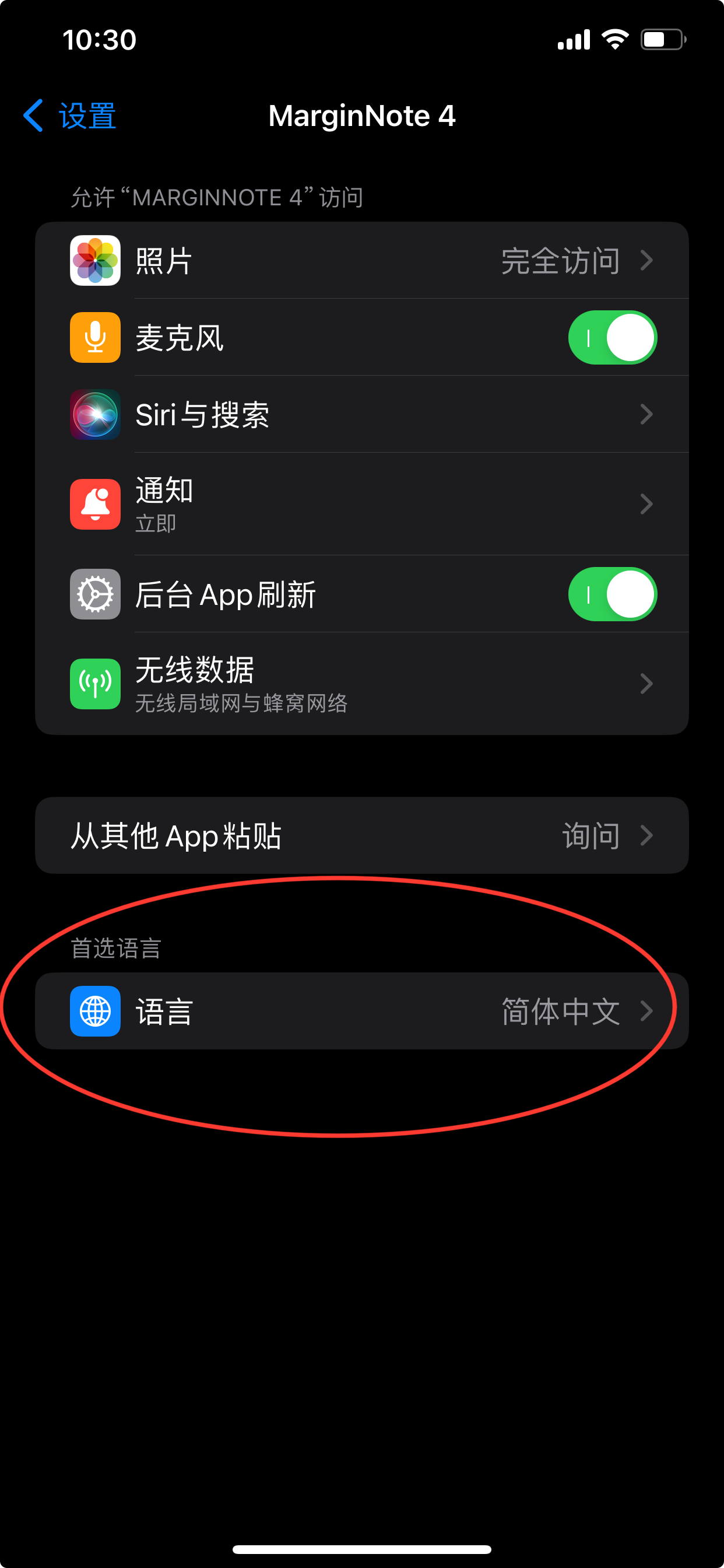
Task: Click the red notification bell icon
Action: coord(95,504)
